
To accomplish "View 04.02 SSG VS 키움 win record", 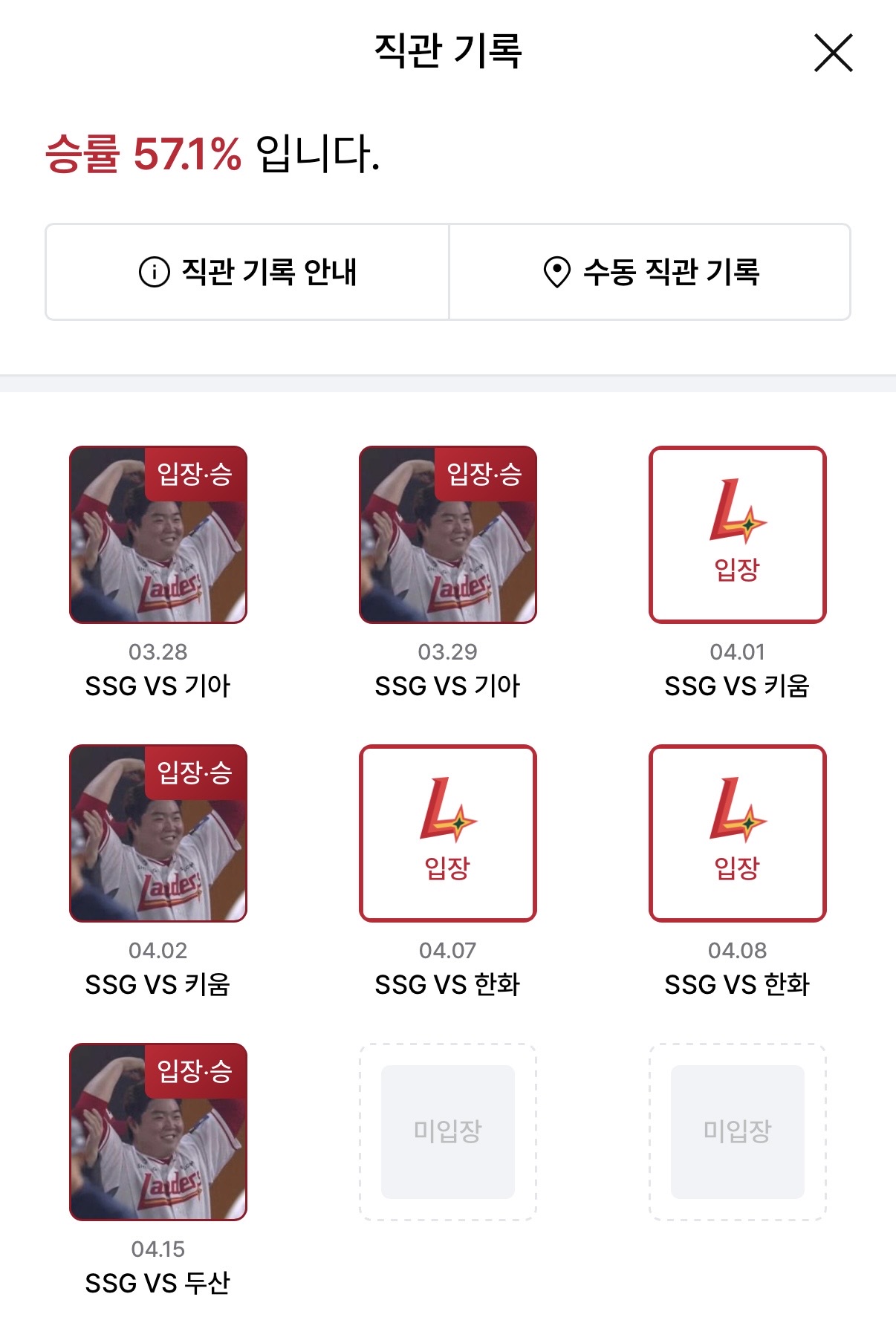I will click(158, 833).
